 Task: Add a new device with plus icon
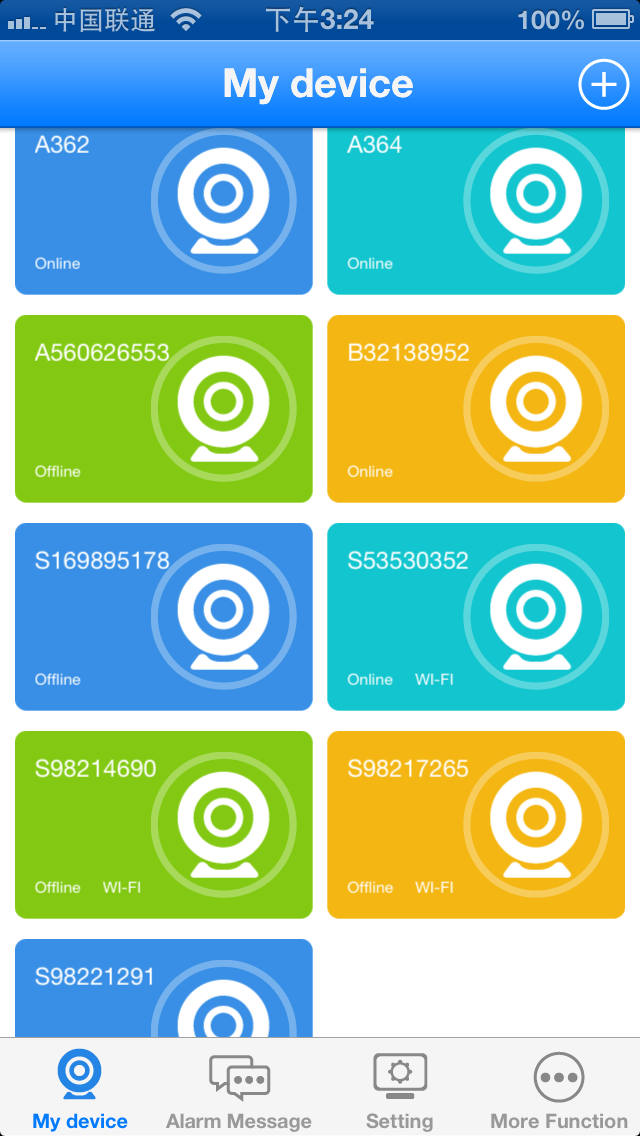(603, 85)
